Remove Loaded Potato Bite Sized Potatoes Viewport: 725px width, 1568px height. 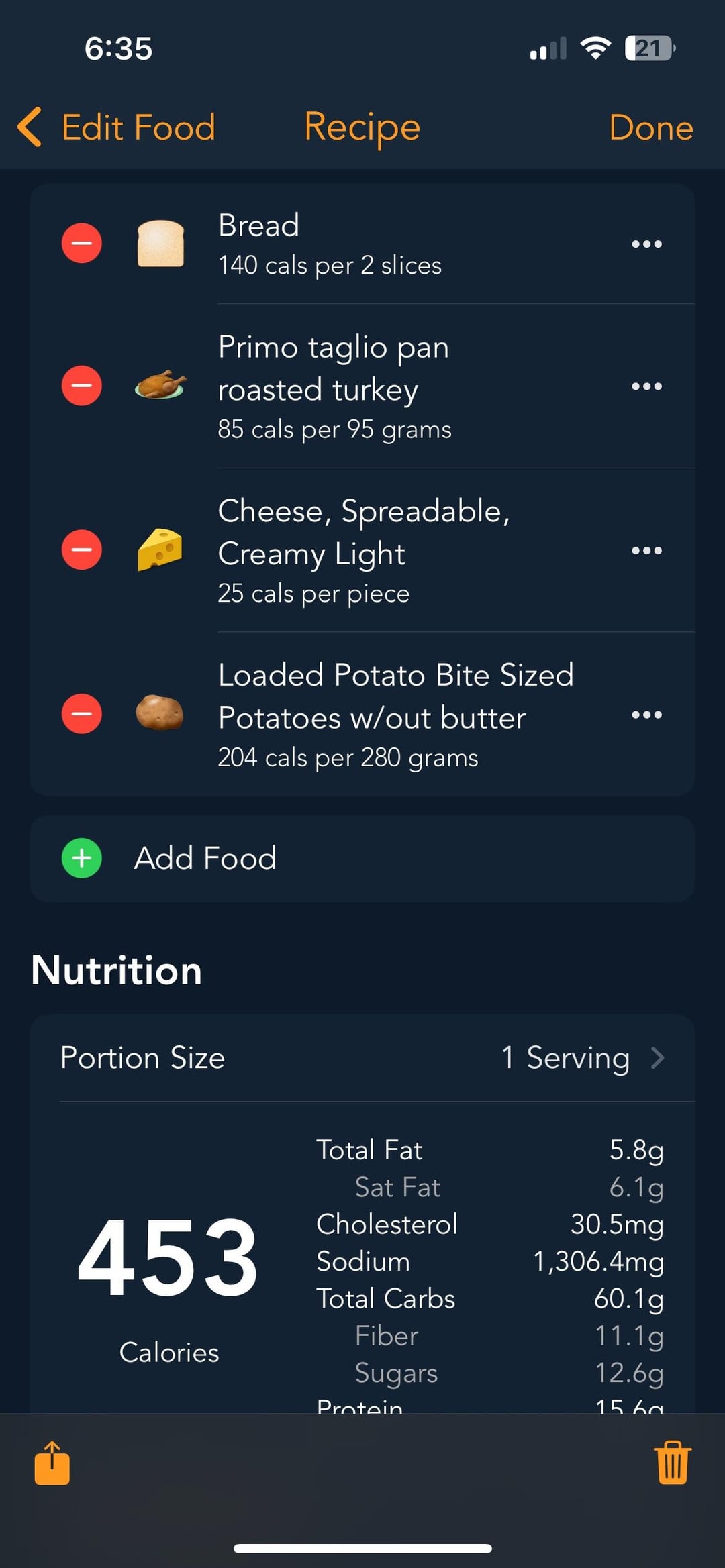[82, 713]
